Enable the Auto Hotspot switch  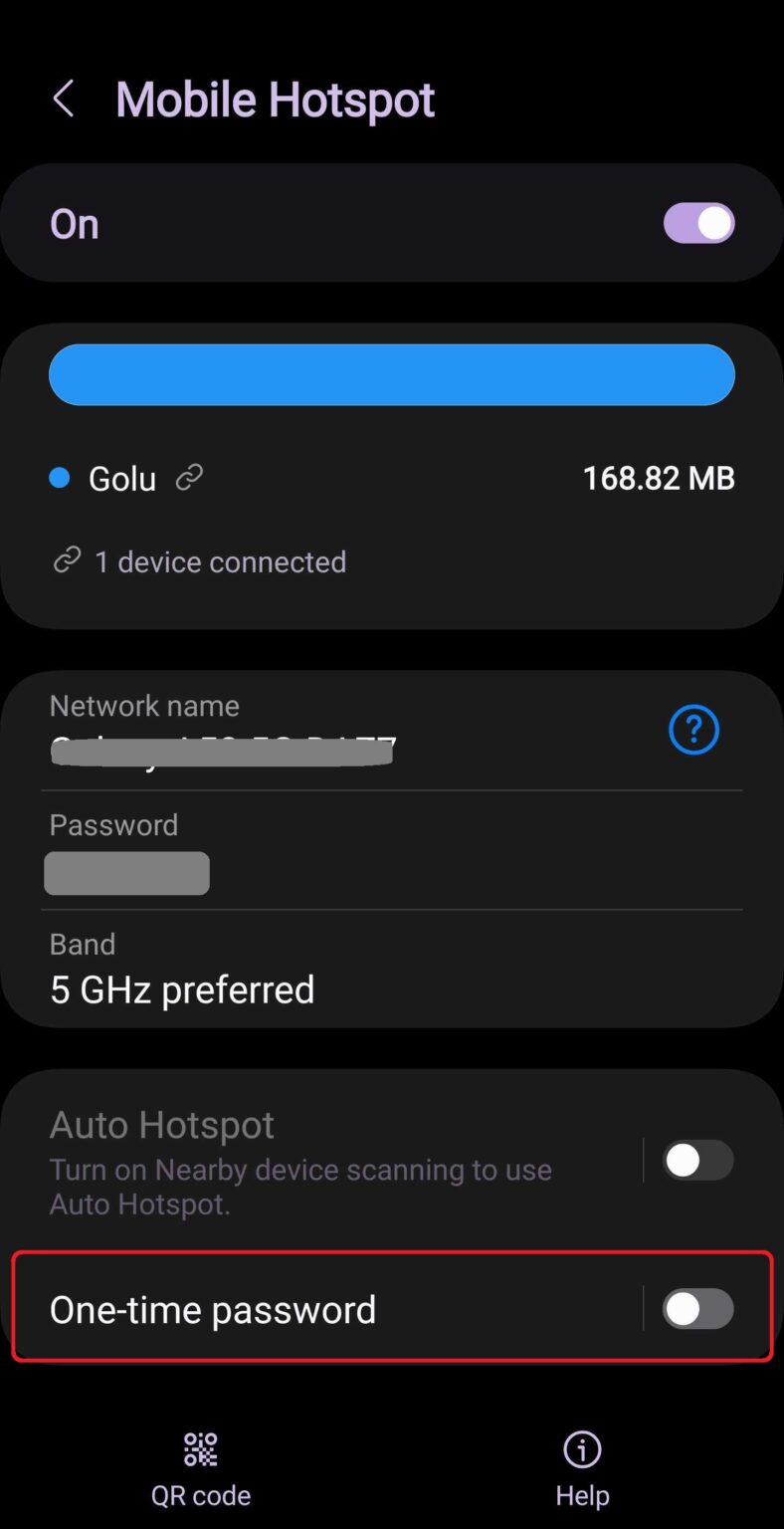coord(697,1160)
